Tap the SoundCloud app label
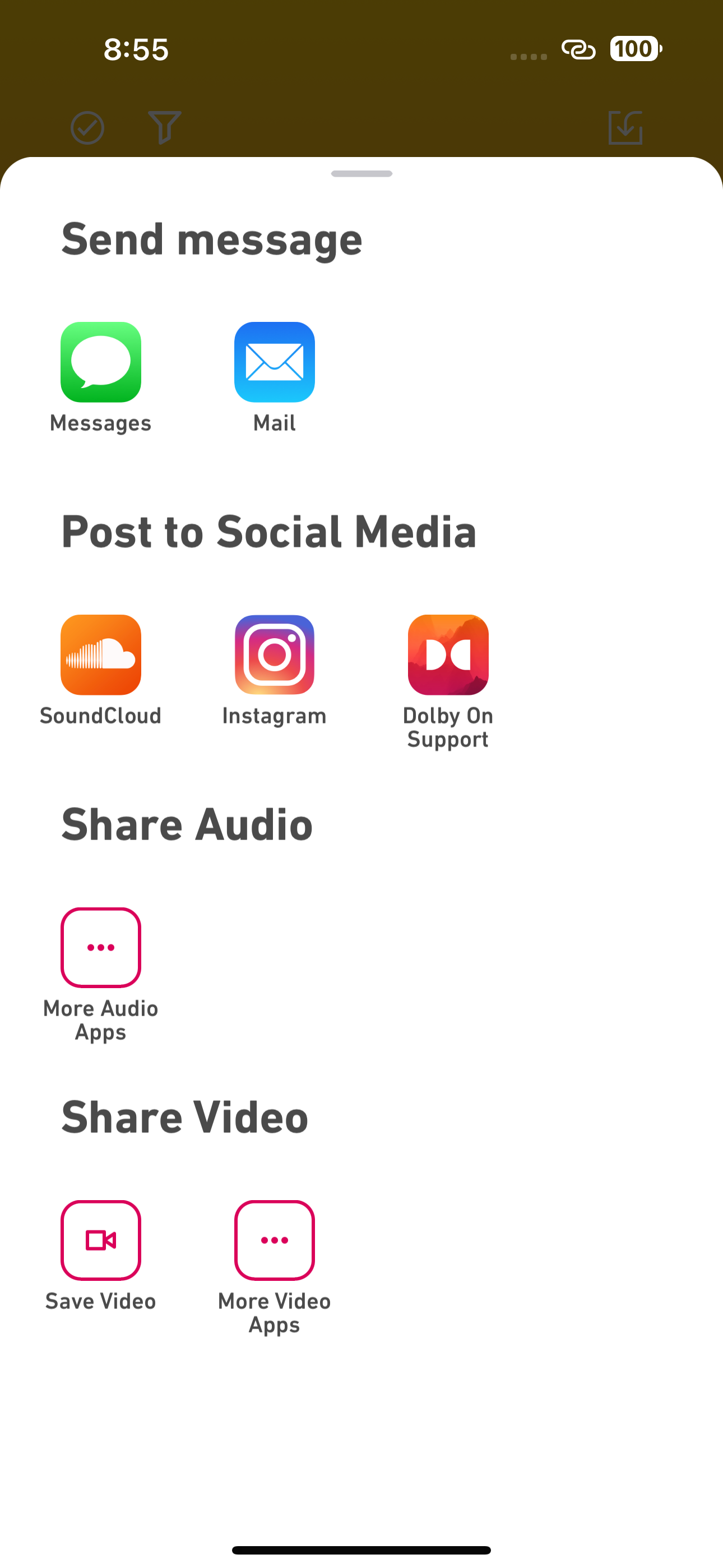The height and width of the screenshot is (1568, 723). click(100, 716)
